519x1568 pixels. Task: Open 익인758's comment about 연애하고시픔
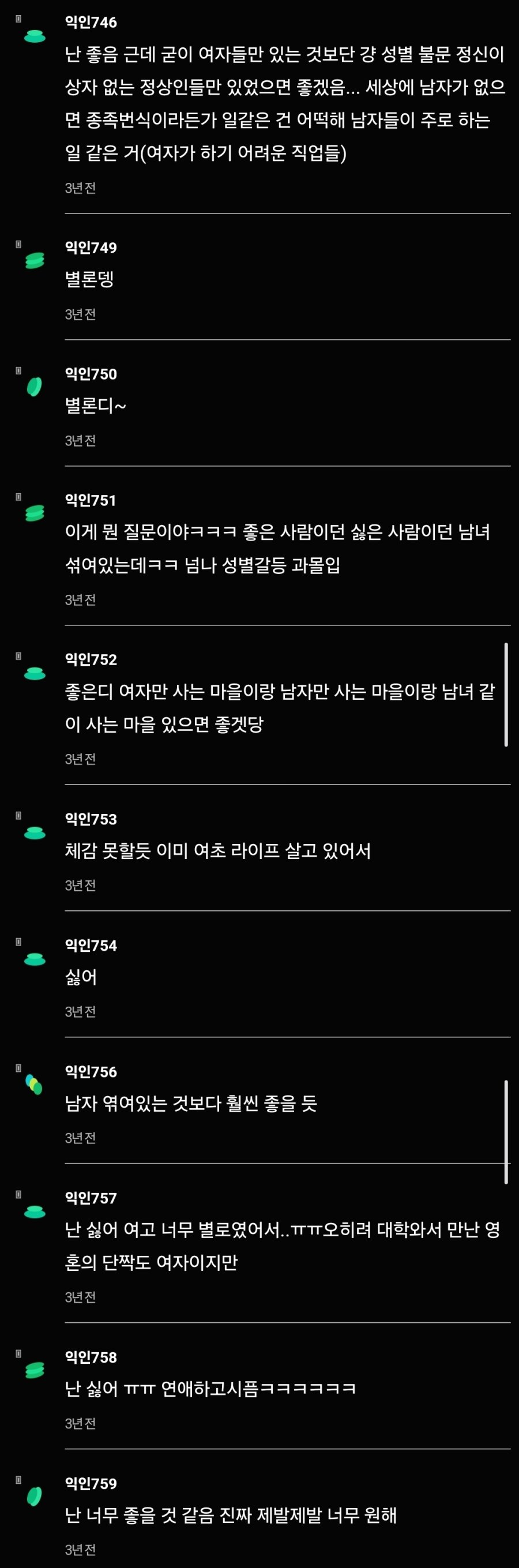point(210,1389)
